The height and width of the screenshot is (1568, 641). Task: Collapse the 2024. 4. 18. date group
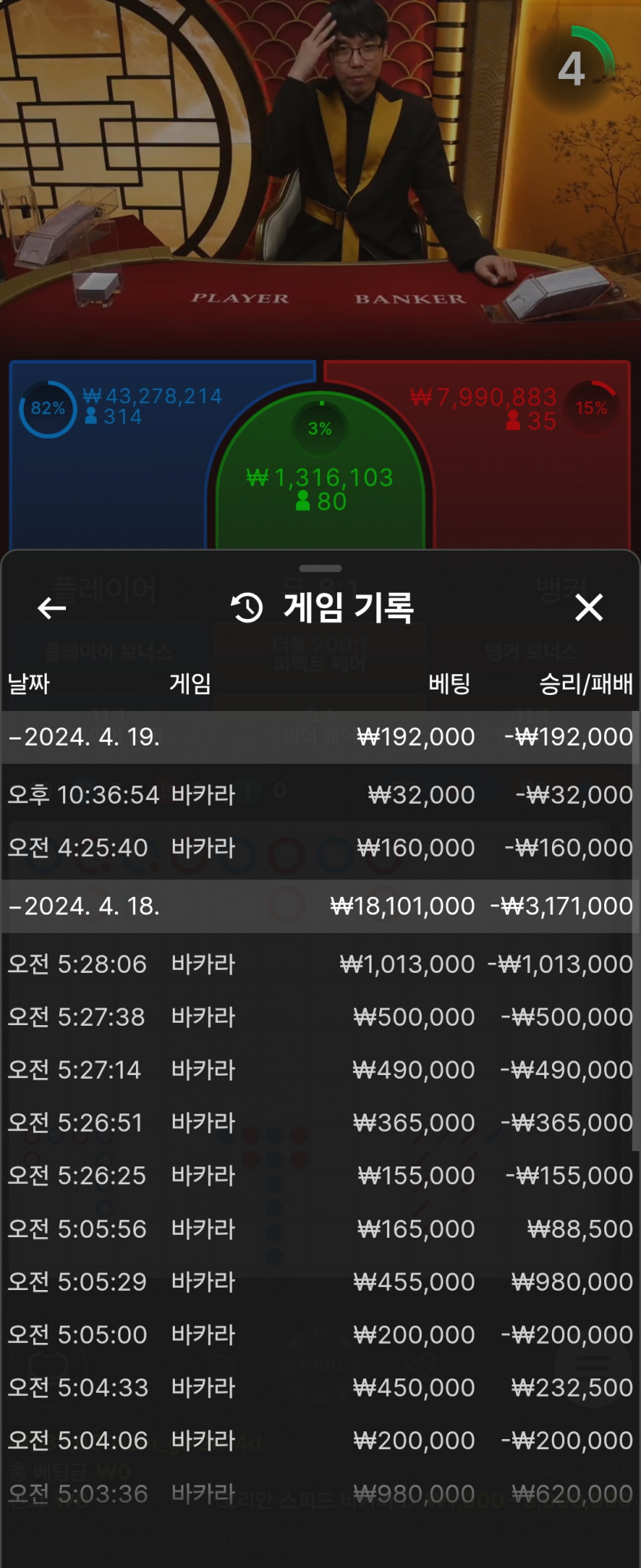tap(84, 906)
